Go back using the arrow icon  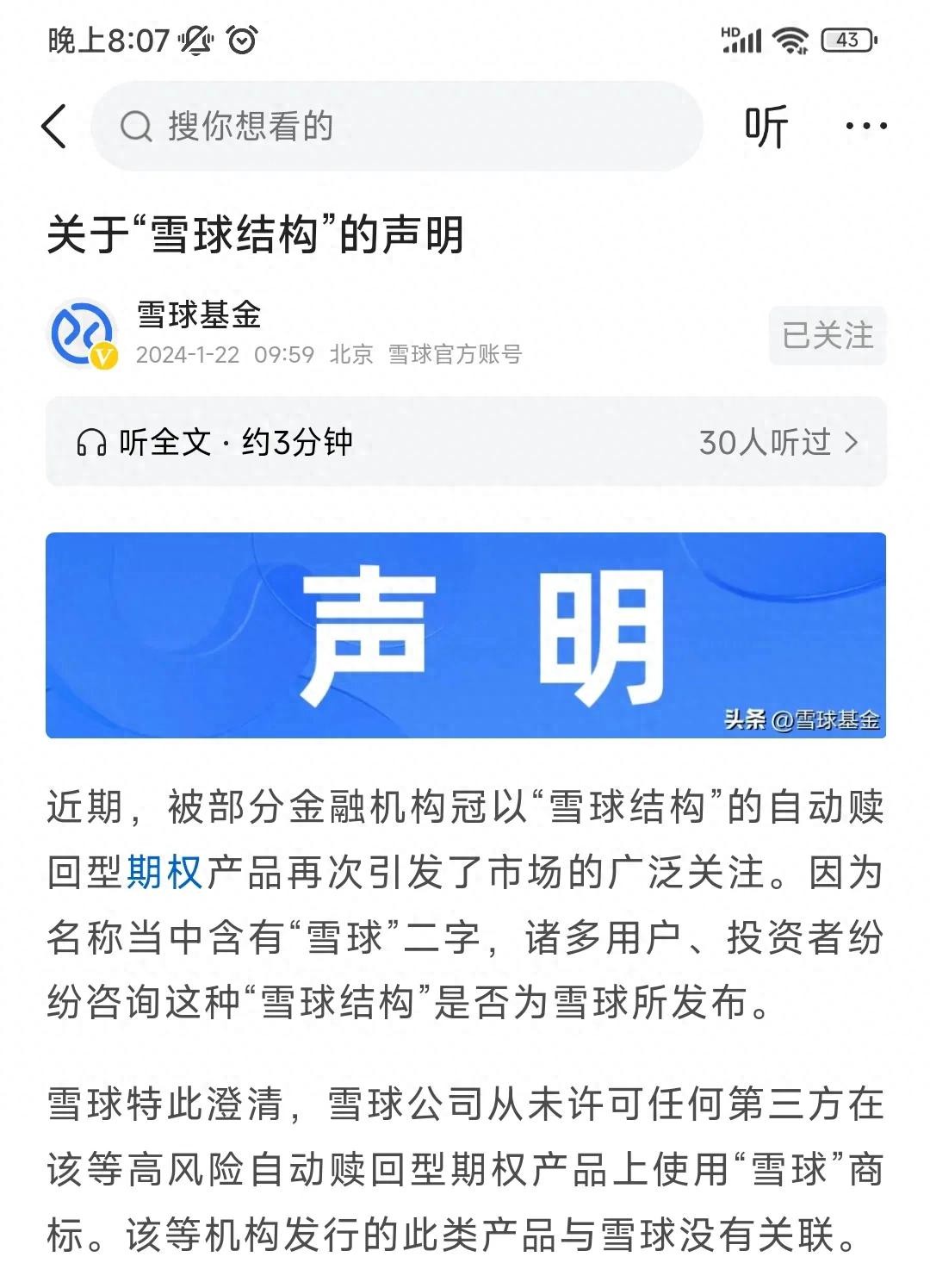click(54, 127)
